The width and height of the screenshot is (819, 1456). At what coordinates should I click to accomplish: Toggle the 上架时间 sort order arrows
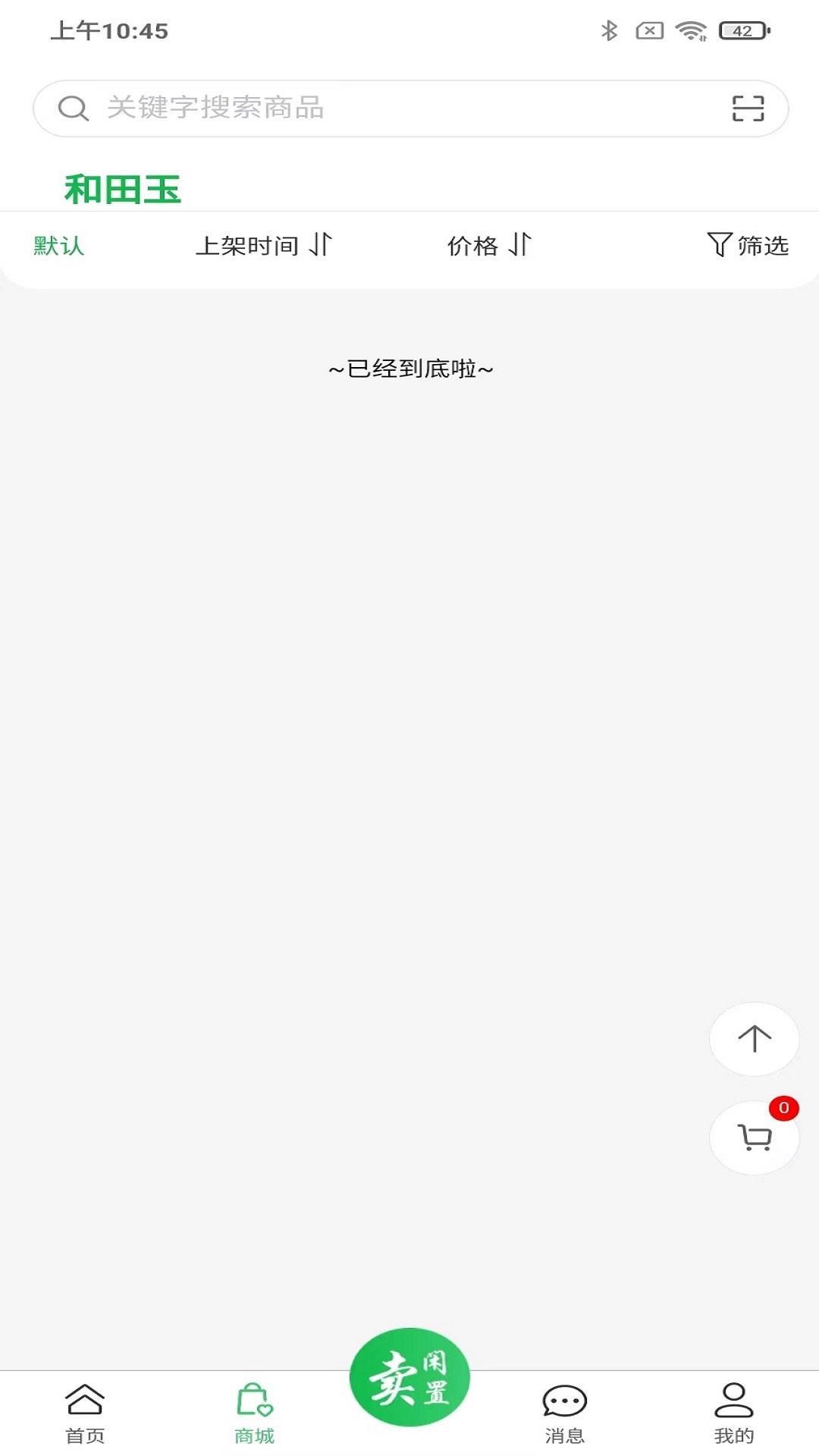[321, 245]
